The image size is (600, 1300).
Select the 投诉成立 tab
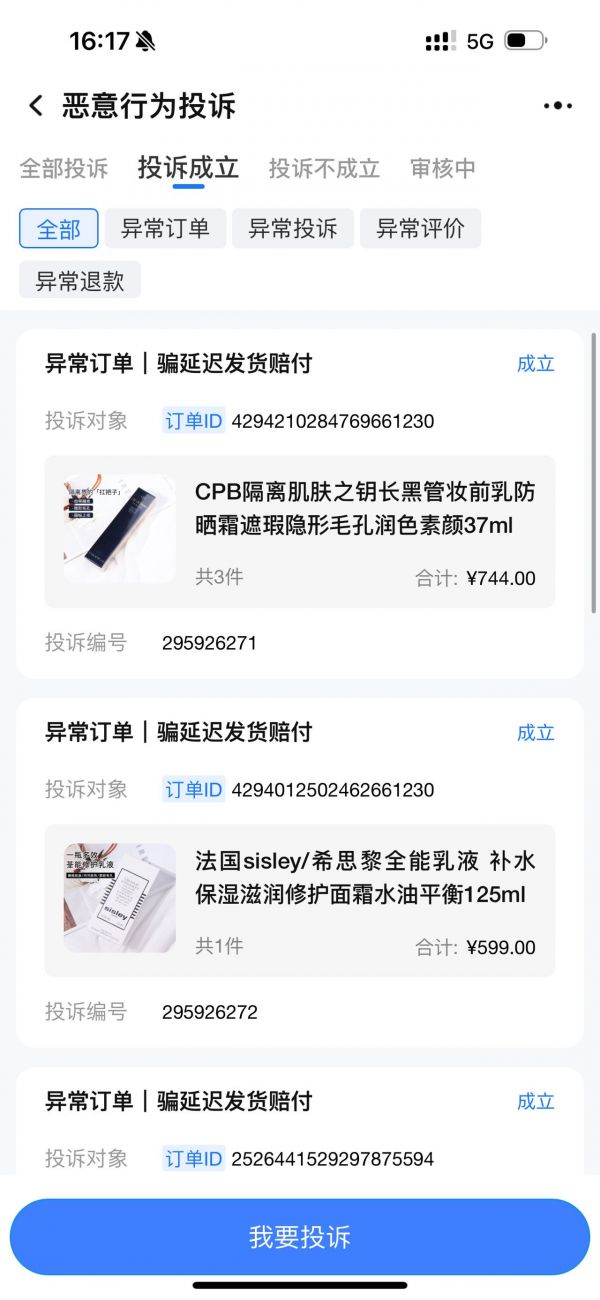pos(188,168)
